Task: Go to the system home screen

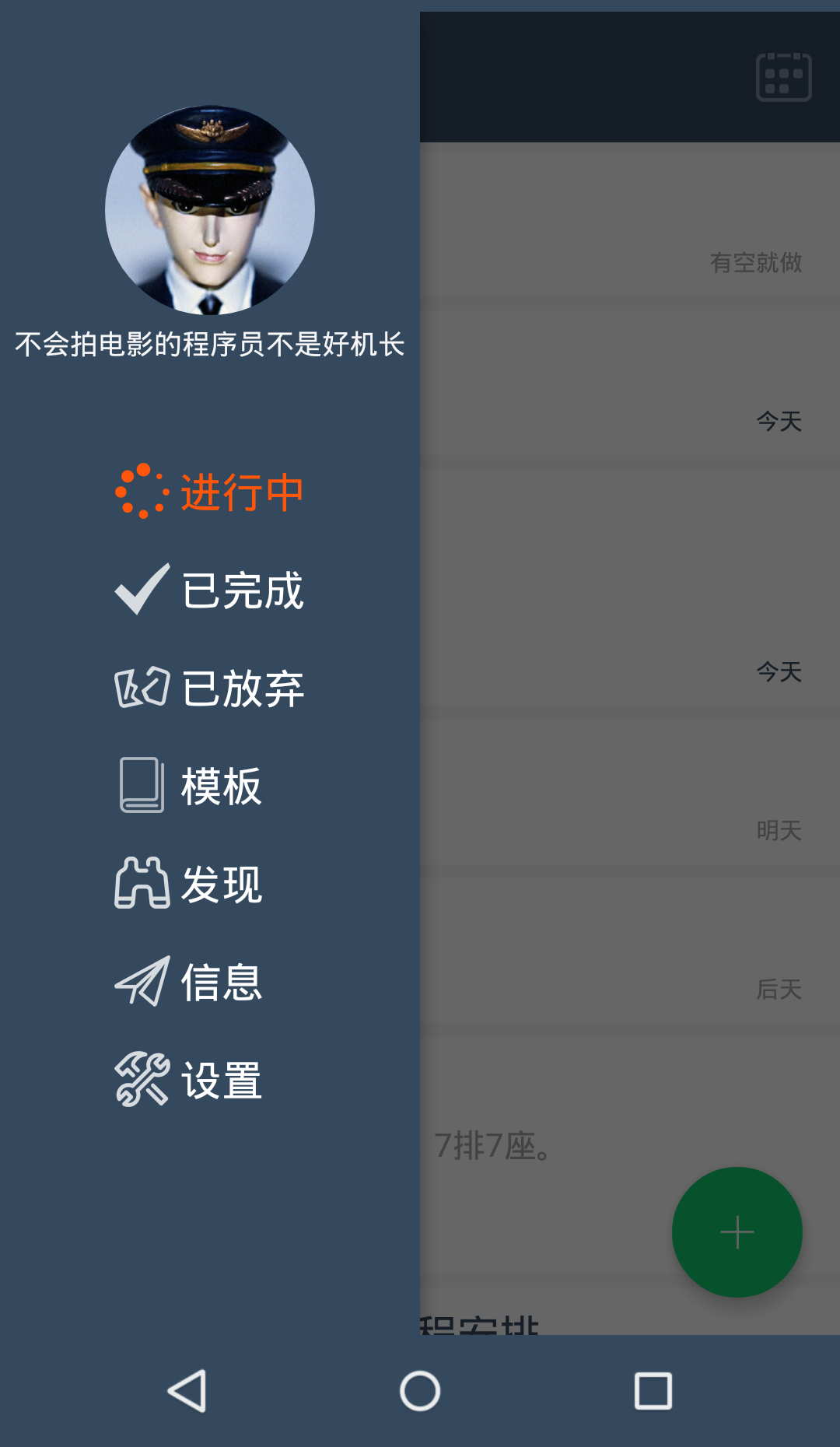Action: (420, 1390)
